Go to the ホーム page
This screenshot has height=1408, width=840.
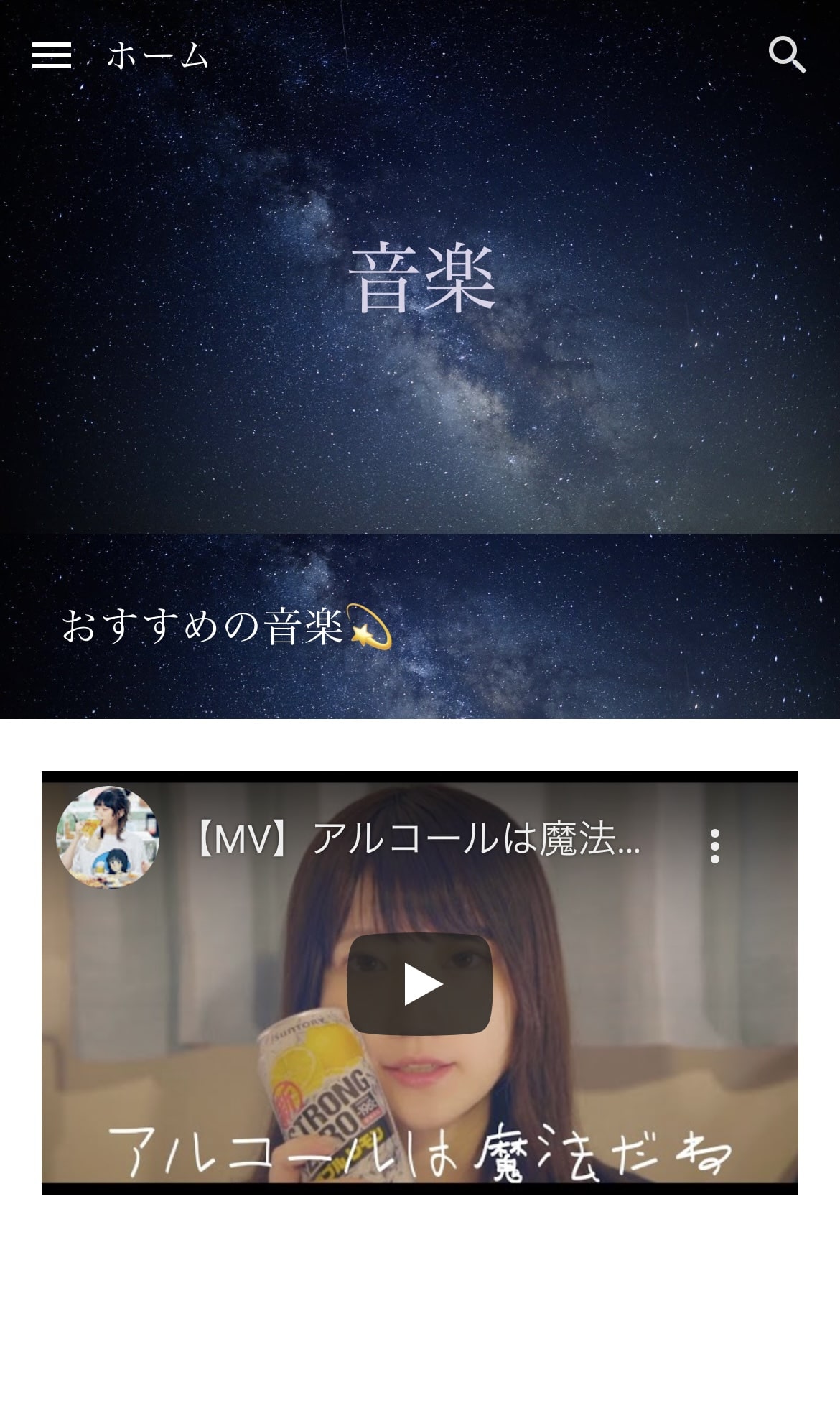pos(158,55)
